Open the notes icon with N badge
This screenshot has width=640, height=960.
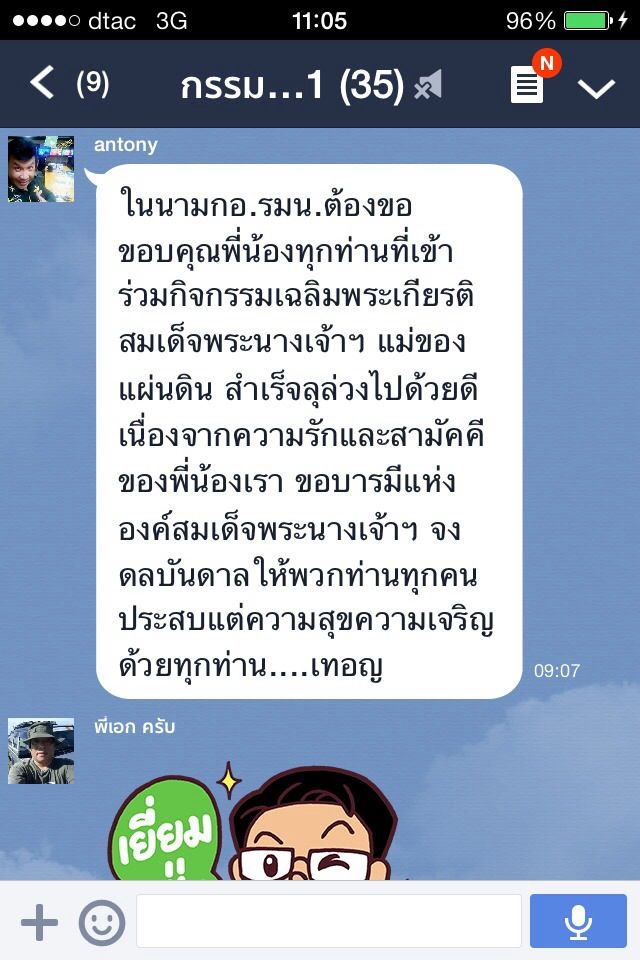coord(528,85)
